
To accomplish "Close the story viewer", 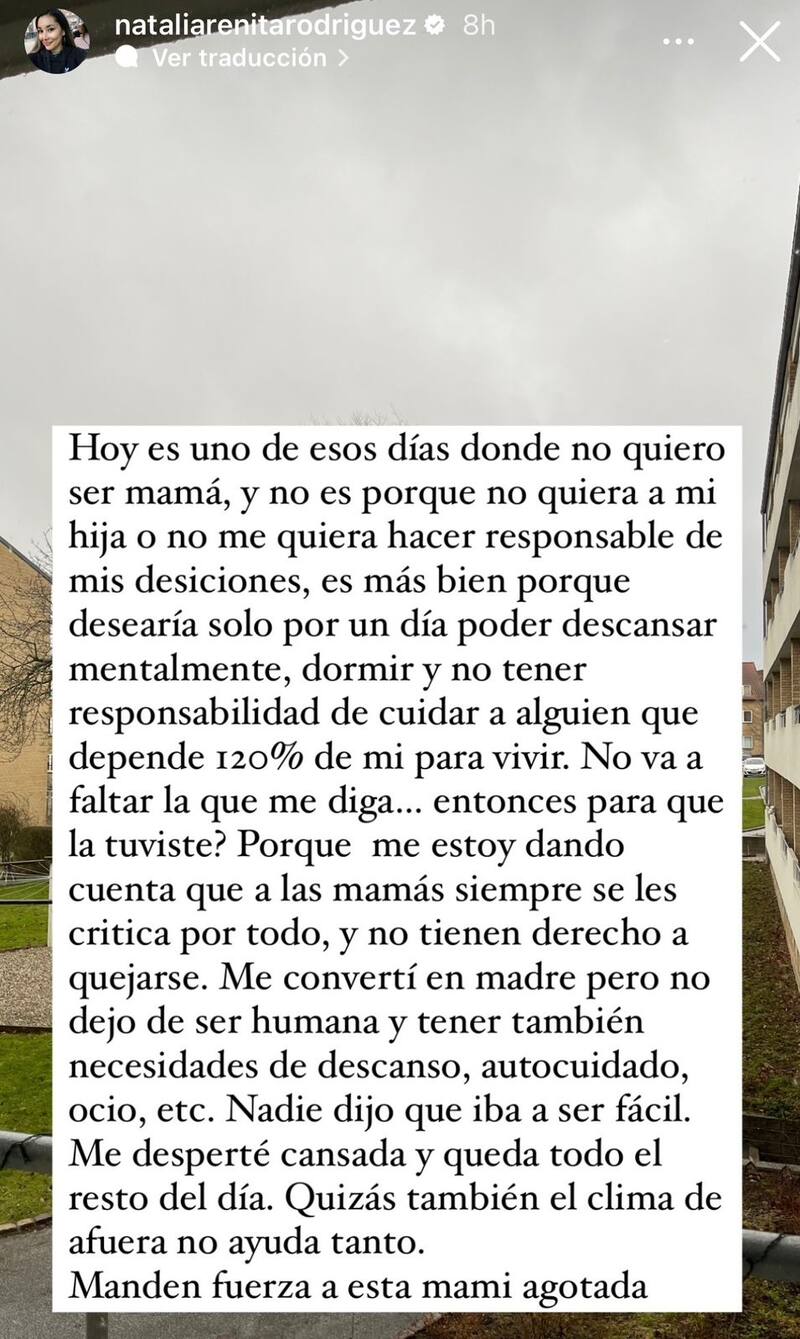I will click(759, 41).
